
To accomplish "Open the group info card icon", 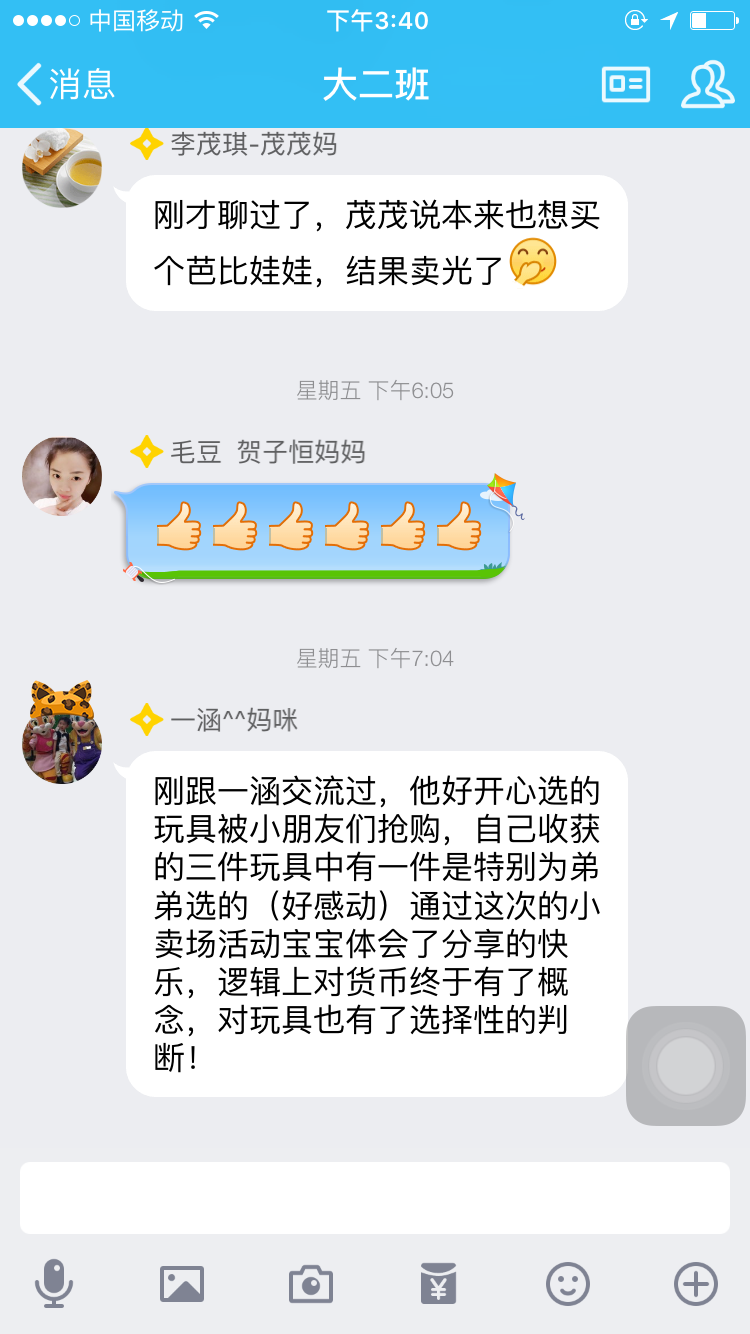I will coord(626,85).
